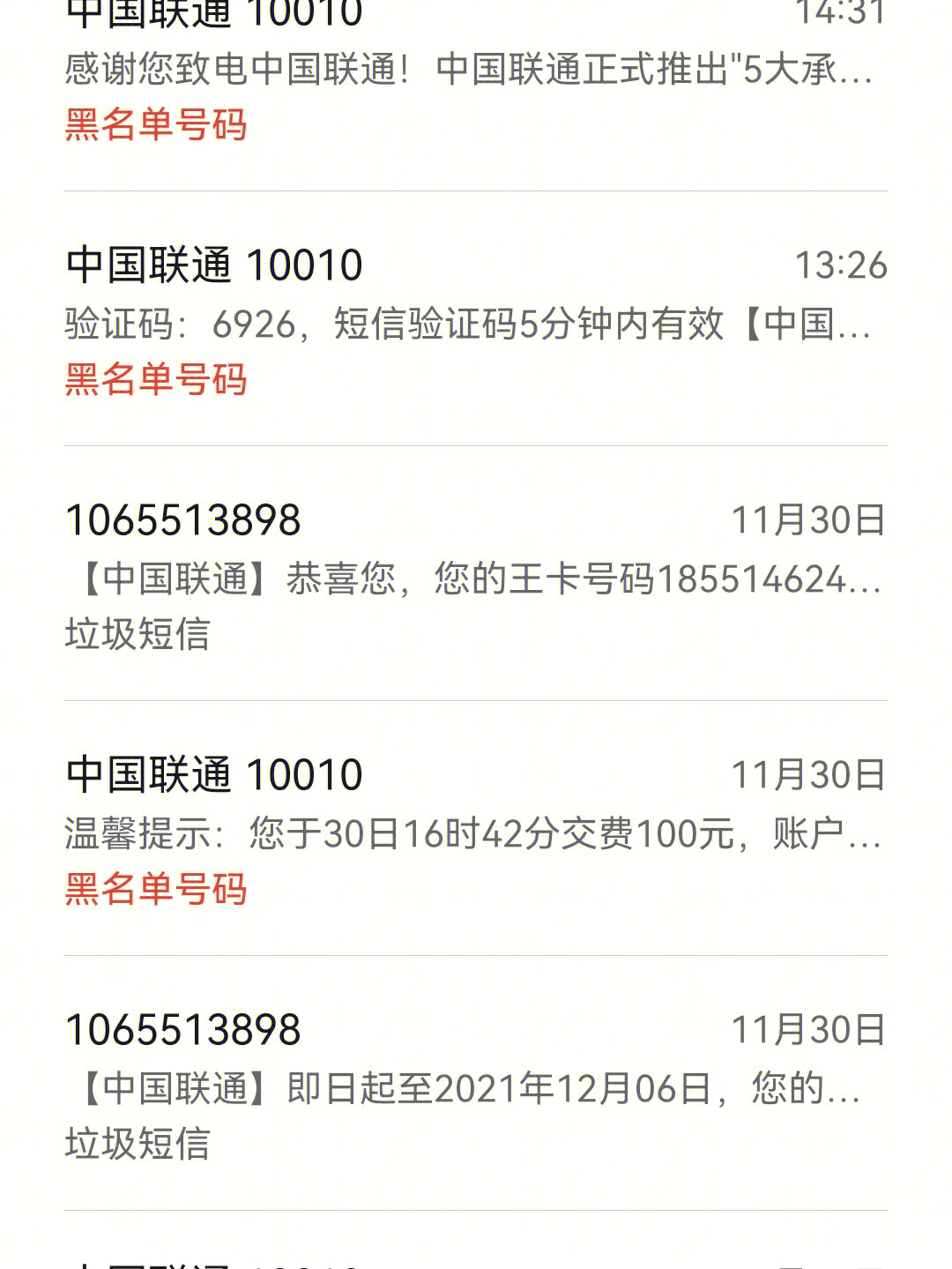Open the 14:31 China Unicom message about 感谢您致电
The height and width of the screenshot is (1269, 952).
pyautogui.click(x=467, y=69)
